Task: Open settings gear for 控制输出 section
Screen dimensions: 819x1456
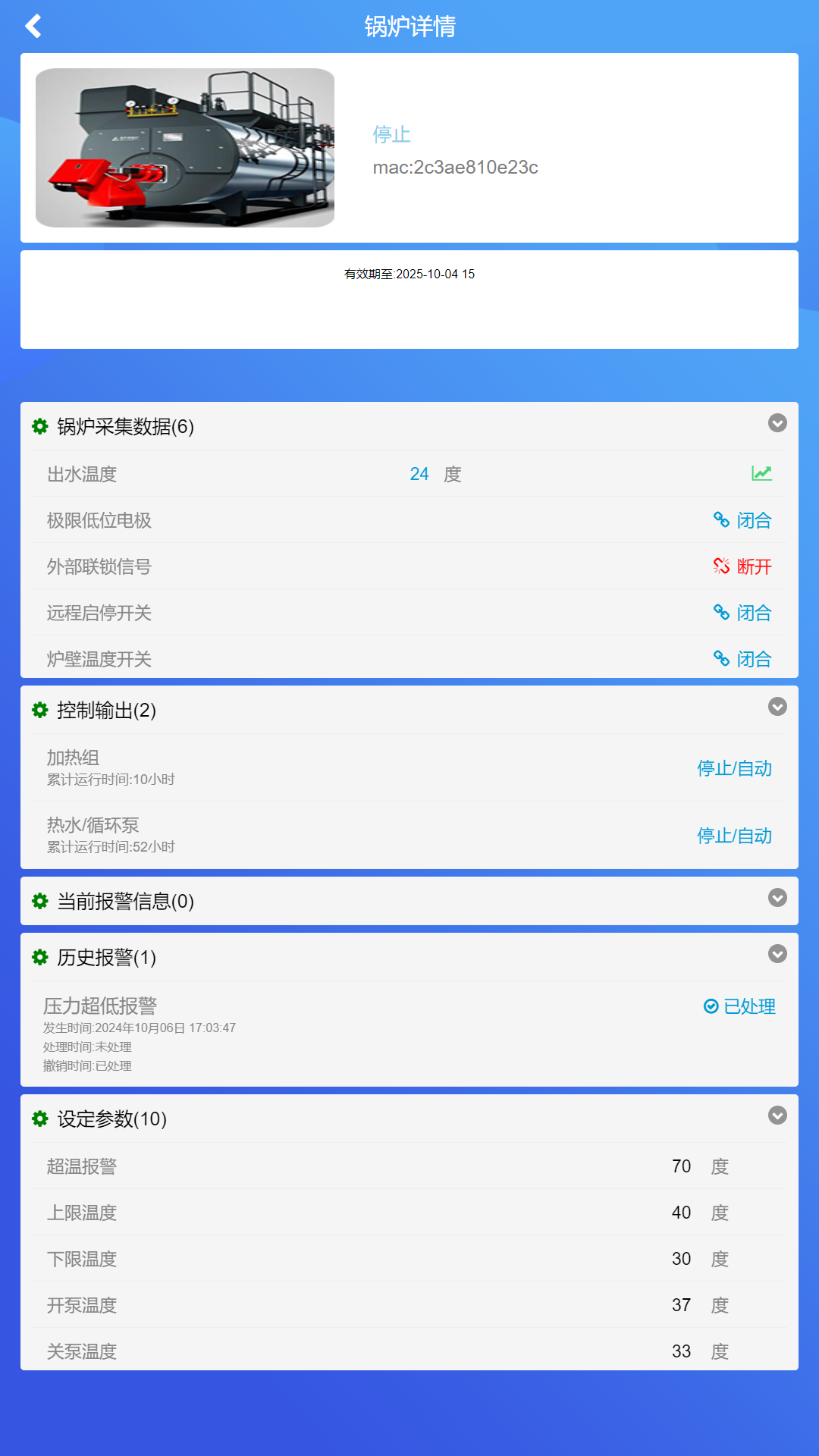Action: (x=39, y=710)
